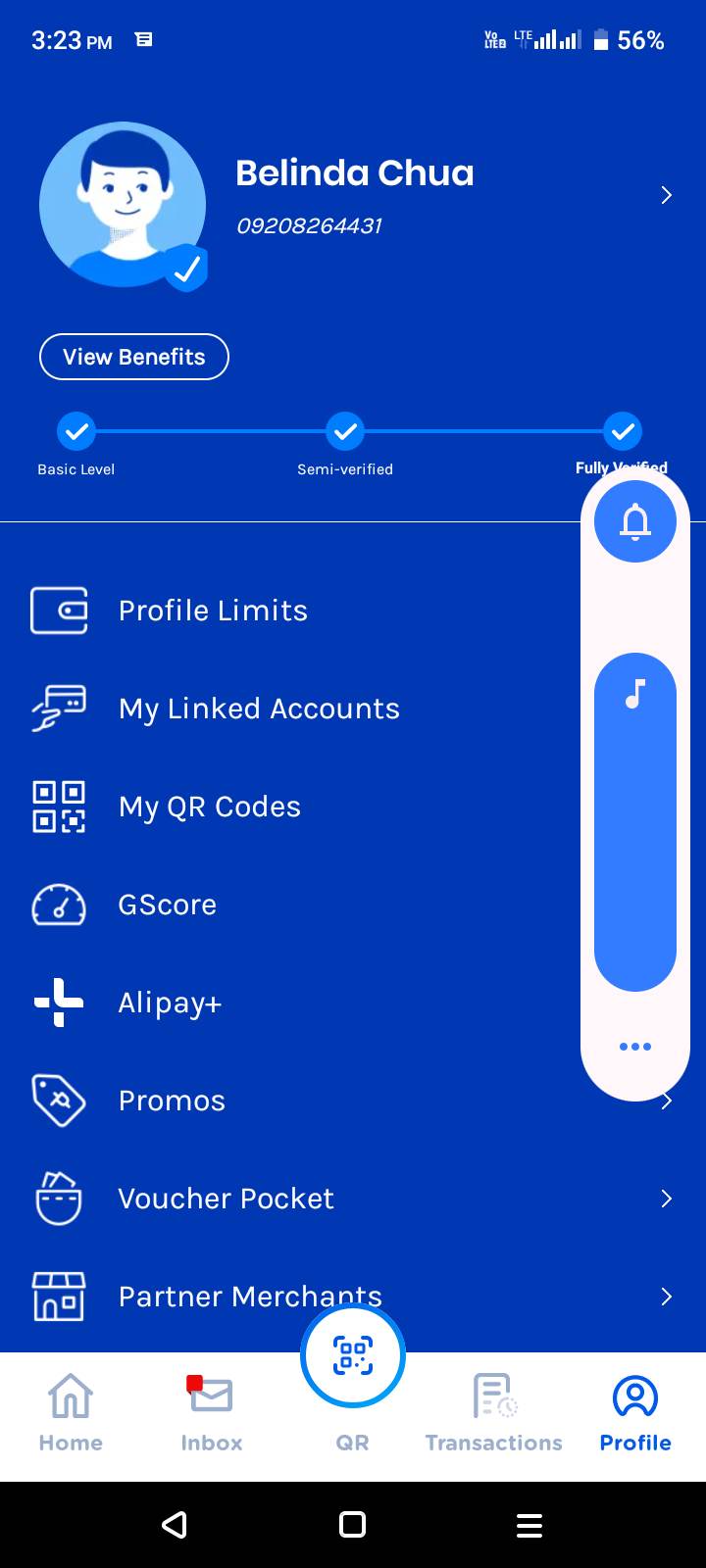Open Profile Limits
This screenshot has width=706, height=1568.
tap(213, 611)
